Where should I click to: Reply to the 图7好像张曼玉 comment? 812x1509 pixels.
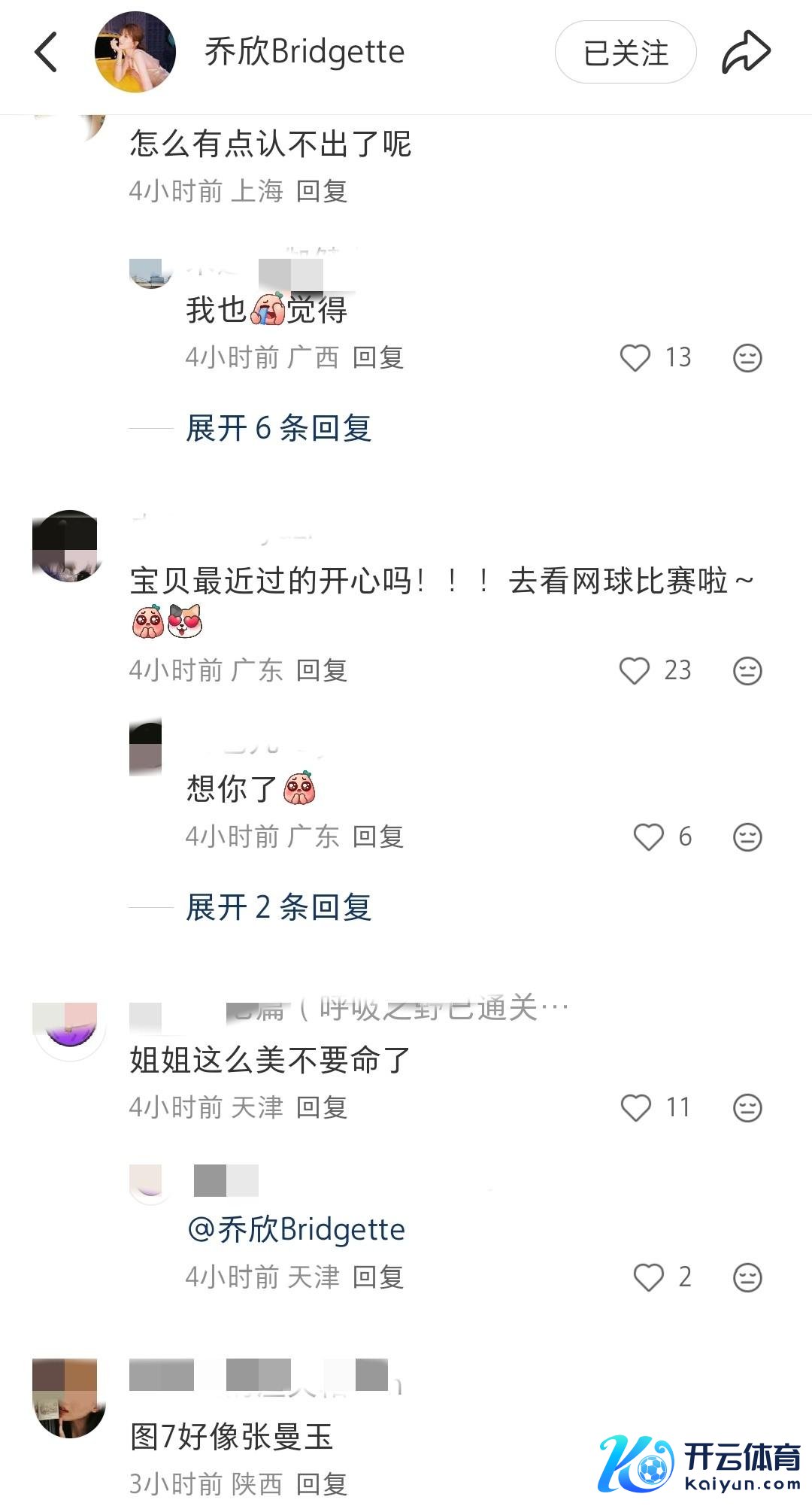click(321, 1483)
